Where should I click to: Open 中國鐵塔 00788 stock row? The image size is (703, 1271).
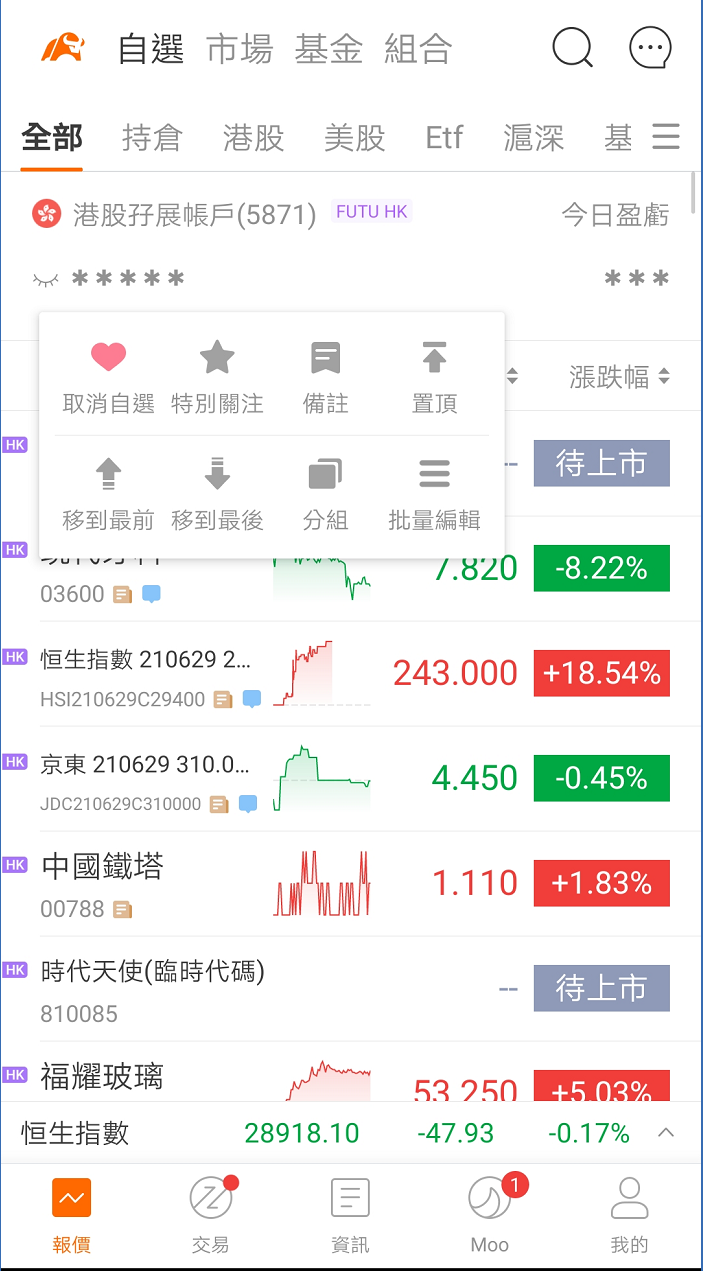(150, 883)
